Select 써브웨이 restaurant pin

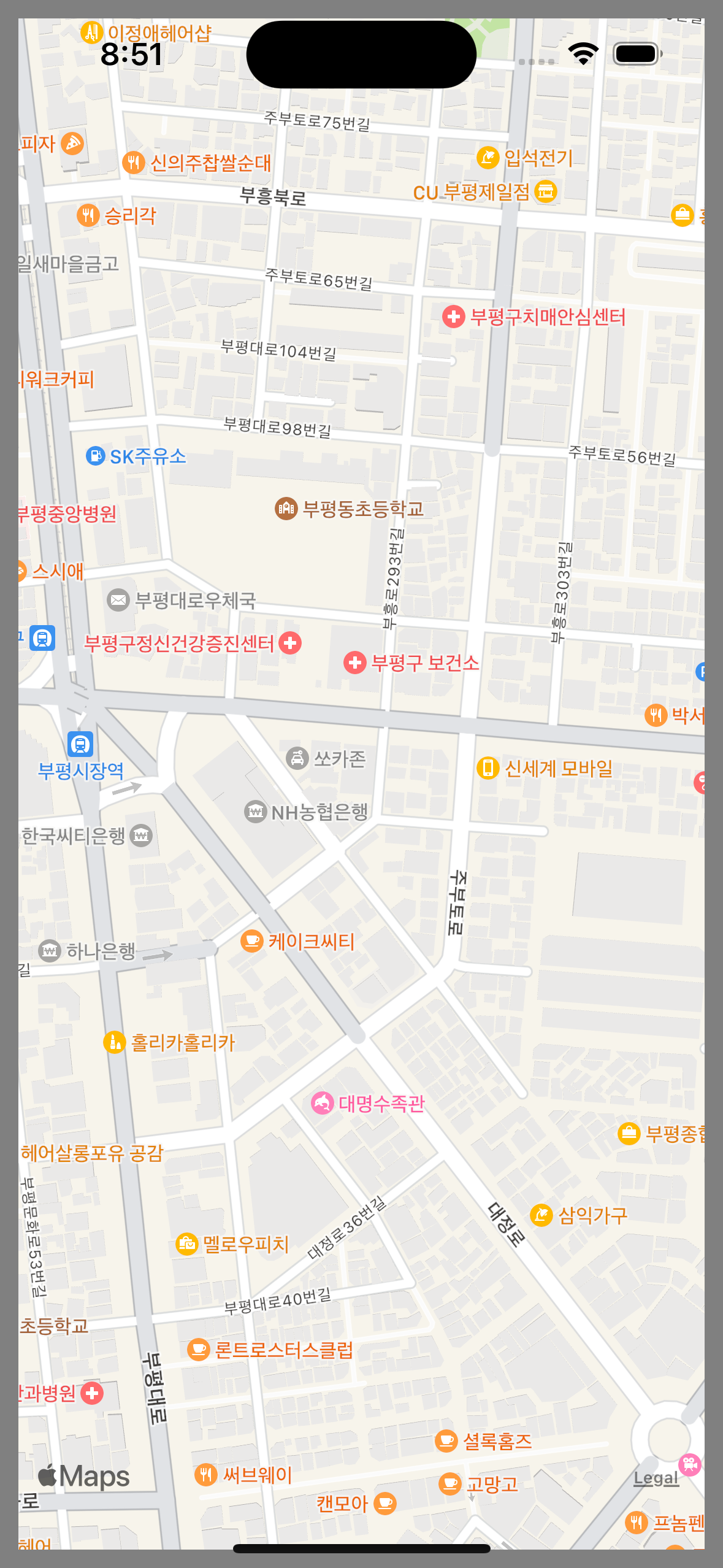tap(206, 1474)
